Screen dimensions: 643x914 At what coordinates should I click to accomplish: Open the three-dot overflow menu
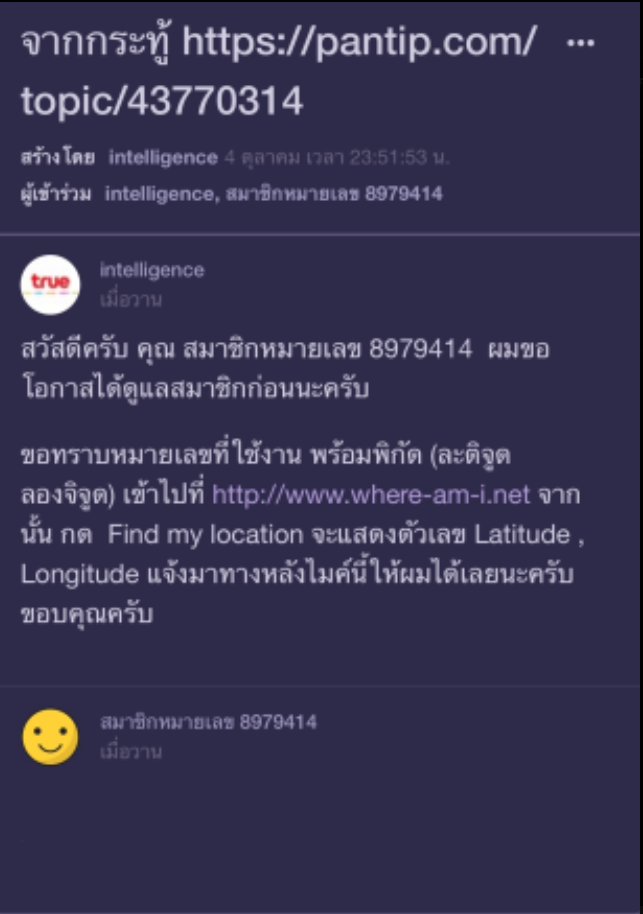580,45
